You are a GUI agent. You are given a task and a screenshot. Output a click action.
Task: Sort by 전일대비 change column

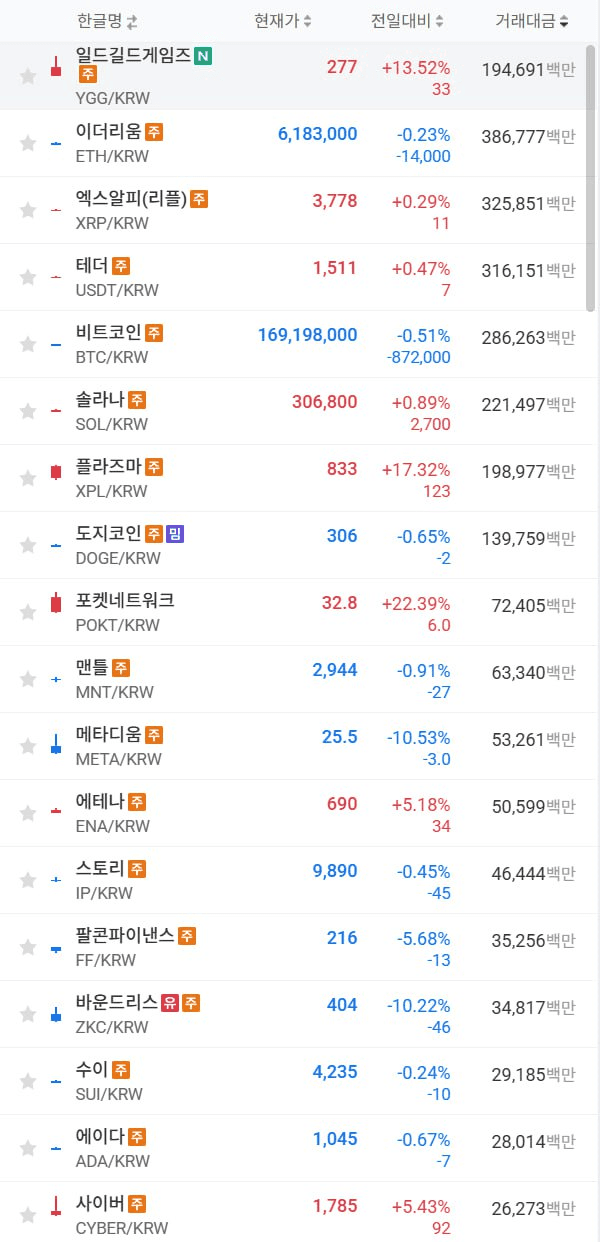tap(407, 21)
